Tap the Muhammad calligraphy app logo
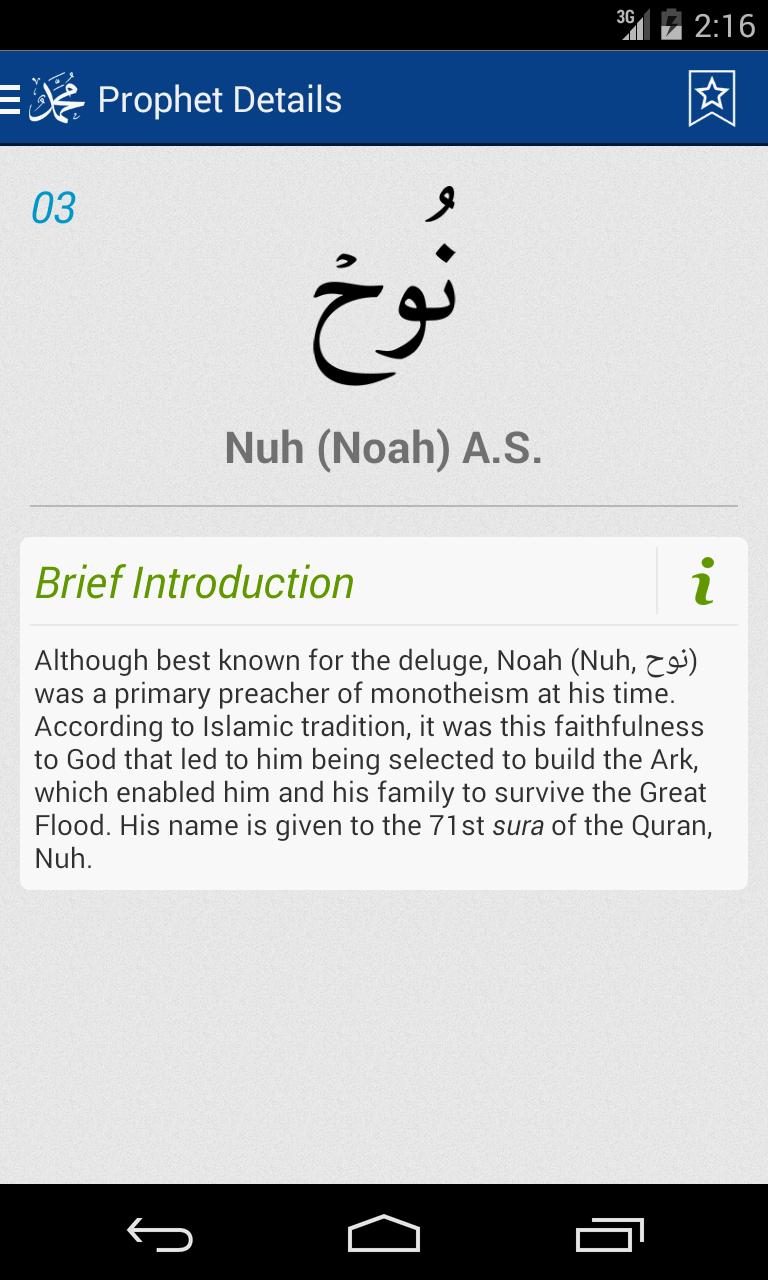This screenshot has height=1280, width=768. [55, 98]
